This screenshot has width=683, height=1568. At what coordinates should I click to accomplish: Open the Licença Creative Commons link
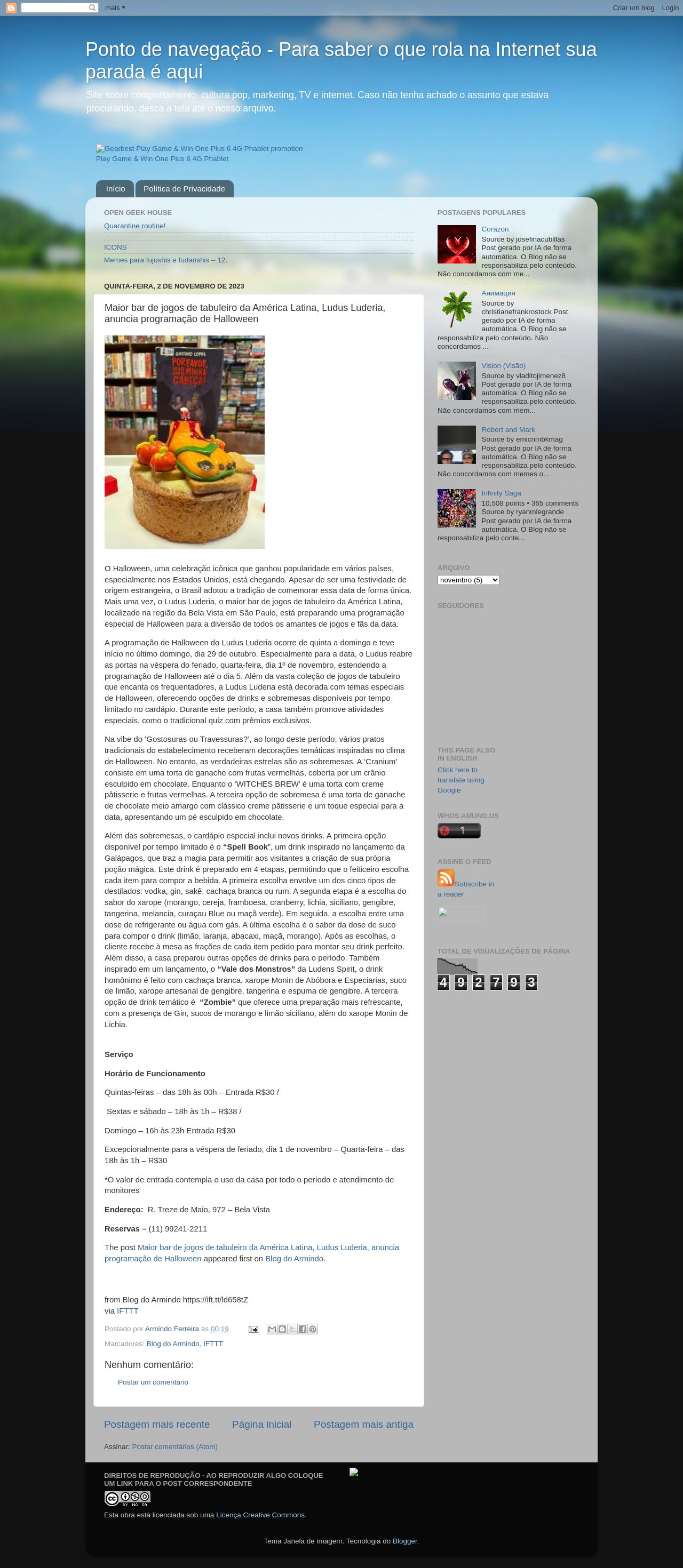[x=260, y=1515]
